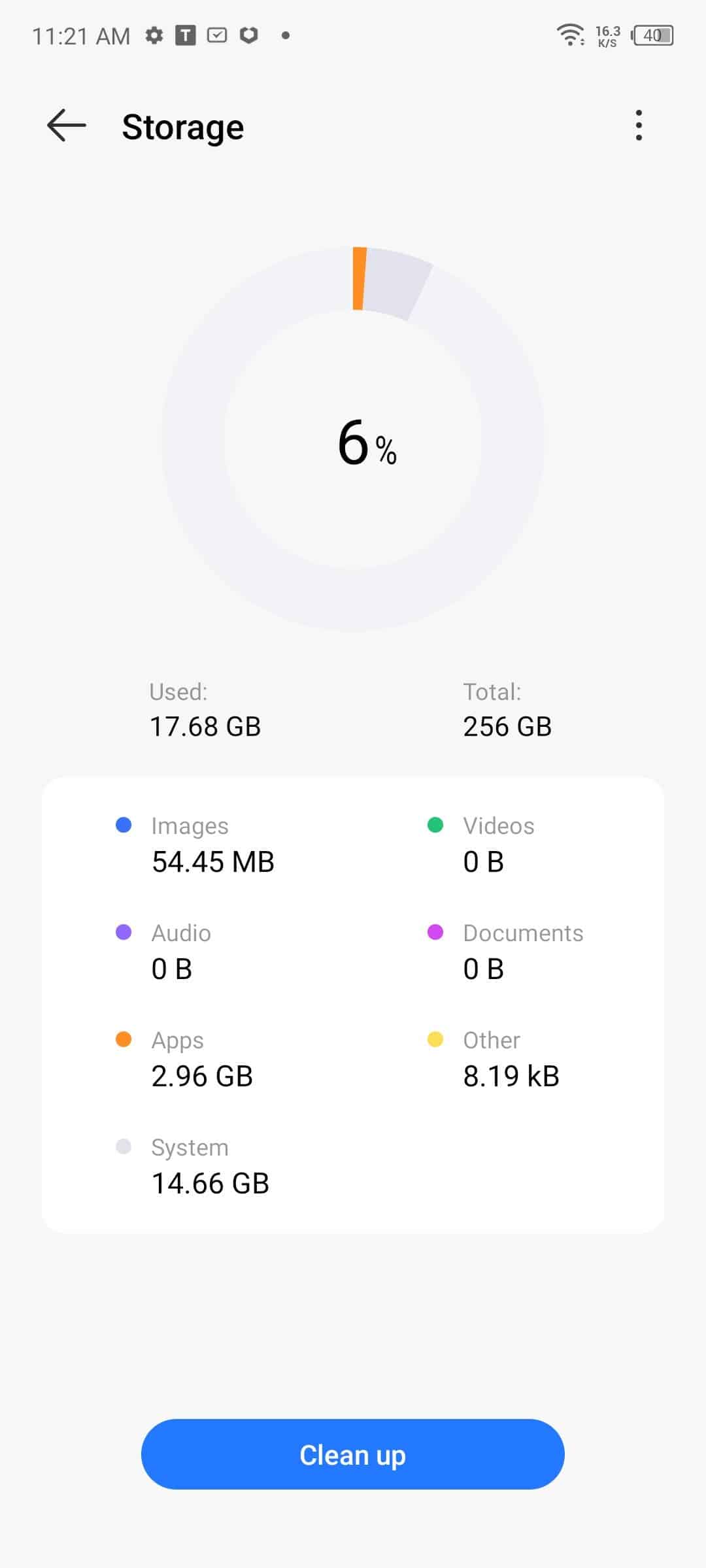Image resolution: width=706 pixels, height=1568 pixels.
Task: View Videos storage details
Action: [x=481, y=844]
